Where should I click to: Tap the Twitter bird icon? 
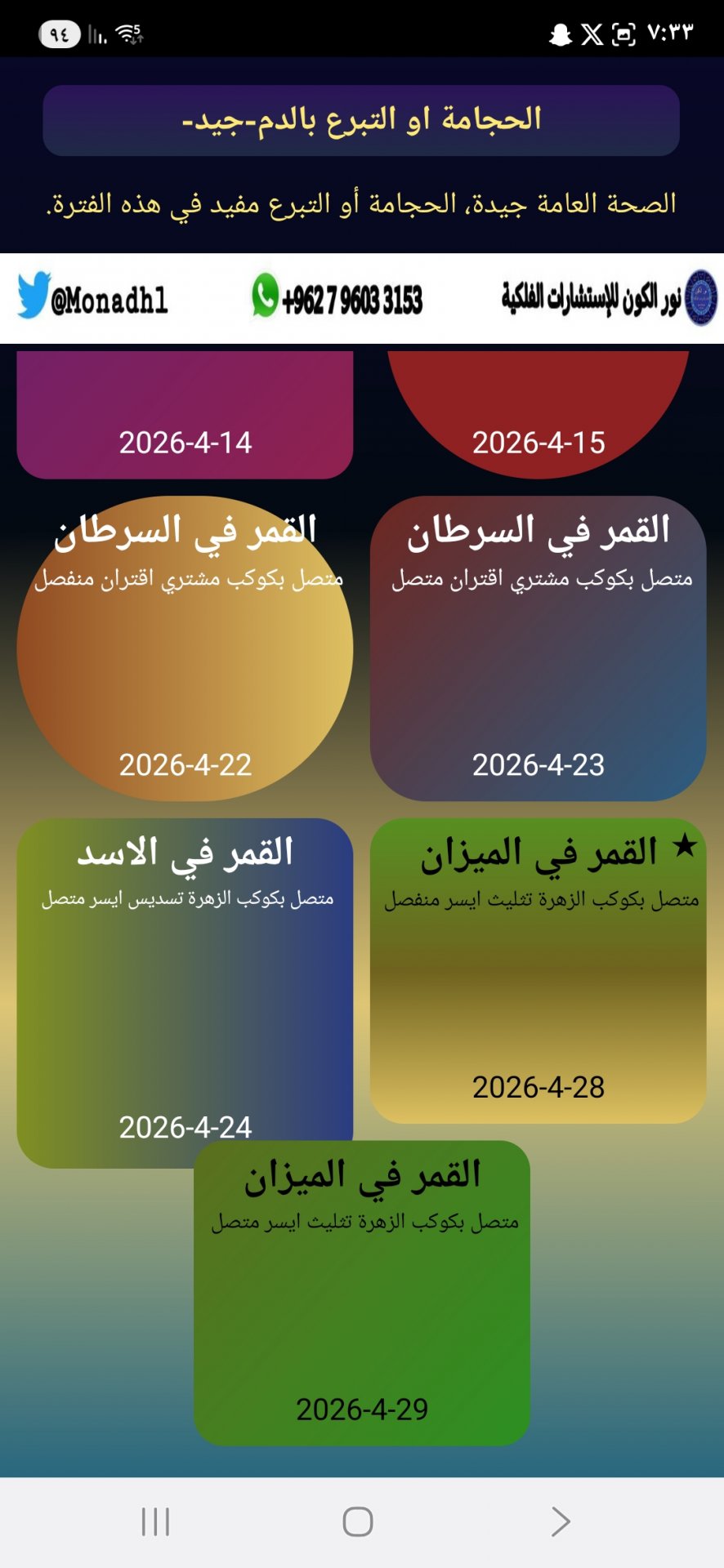pos(32,294)
